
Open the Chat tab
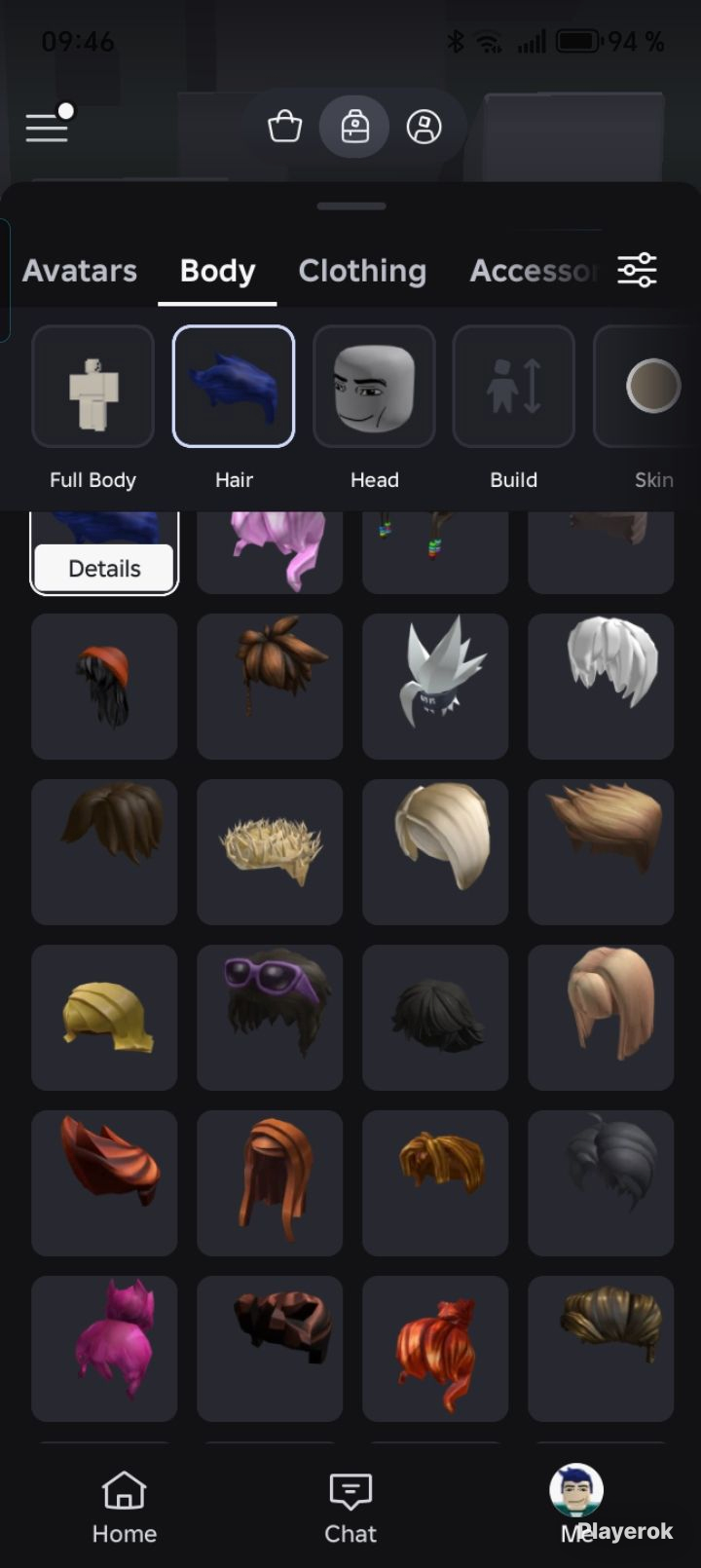pyautogui.click(x=350, y=1508)
